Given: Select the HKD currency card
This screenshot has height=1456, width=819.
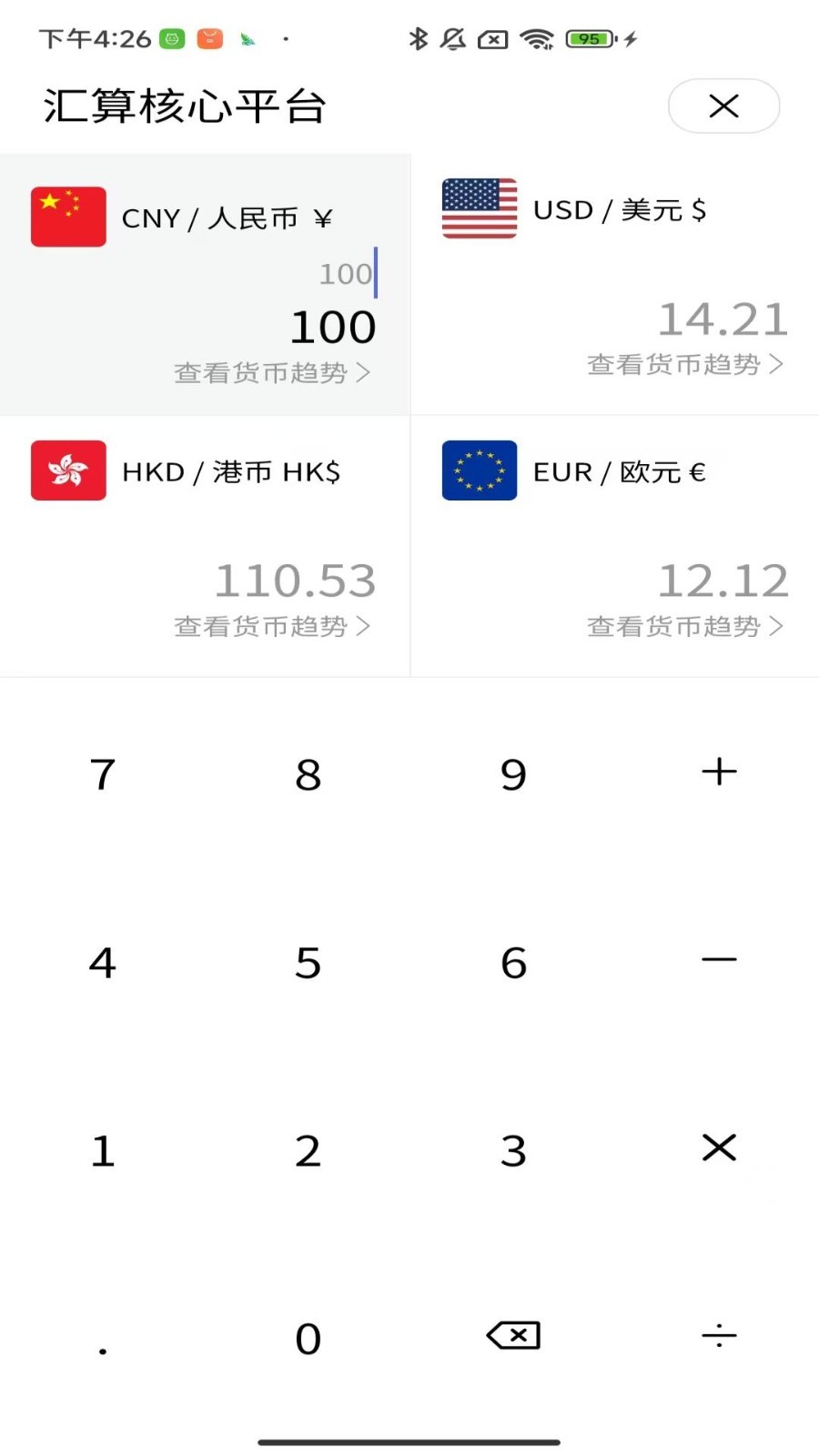Looking at the screenshot, I should pos(204,472).
